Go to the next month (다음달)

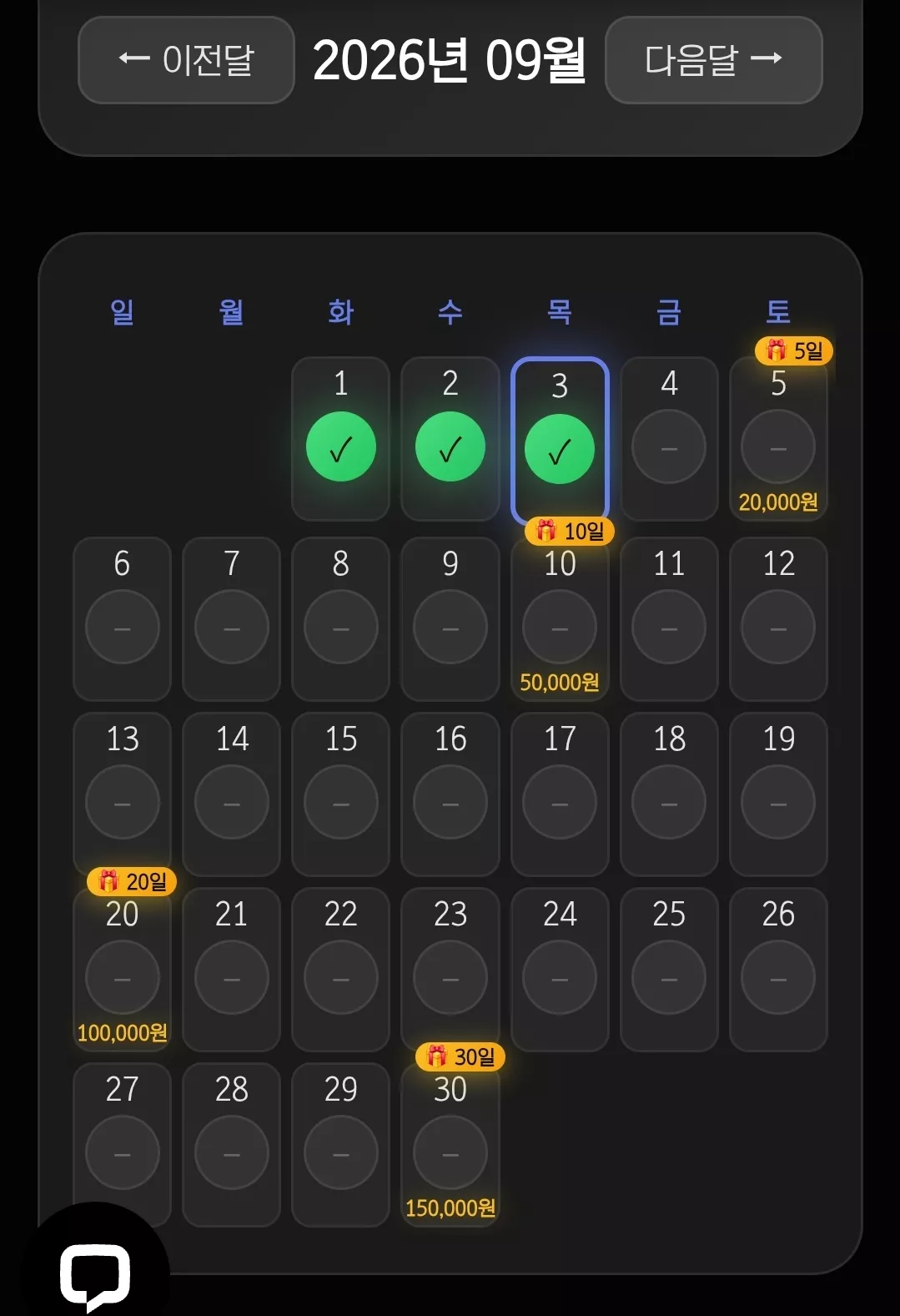point(713,60)
